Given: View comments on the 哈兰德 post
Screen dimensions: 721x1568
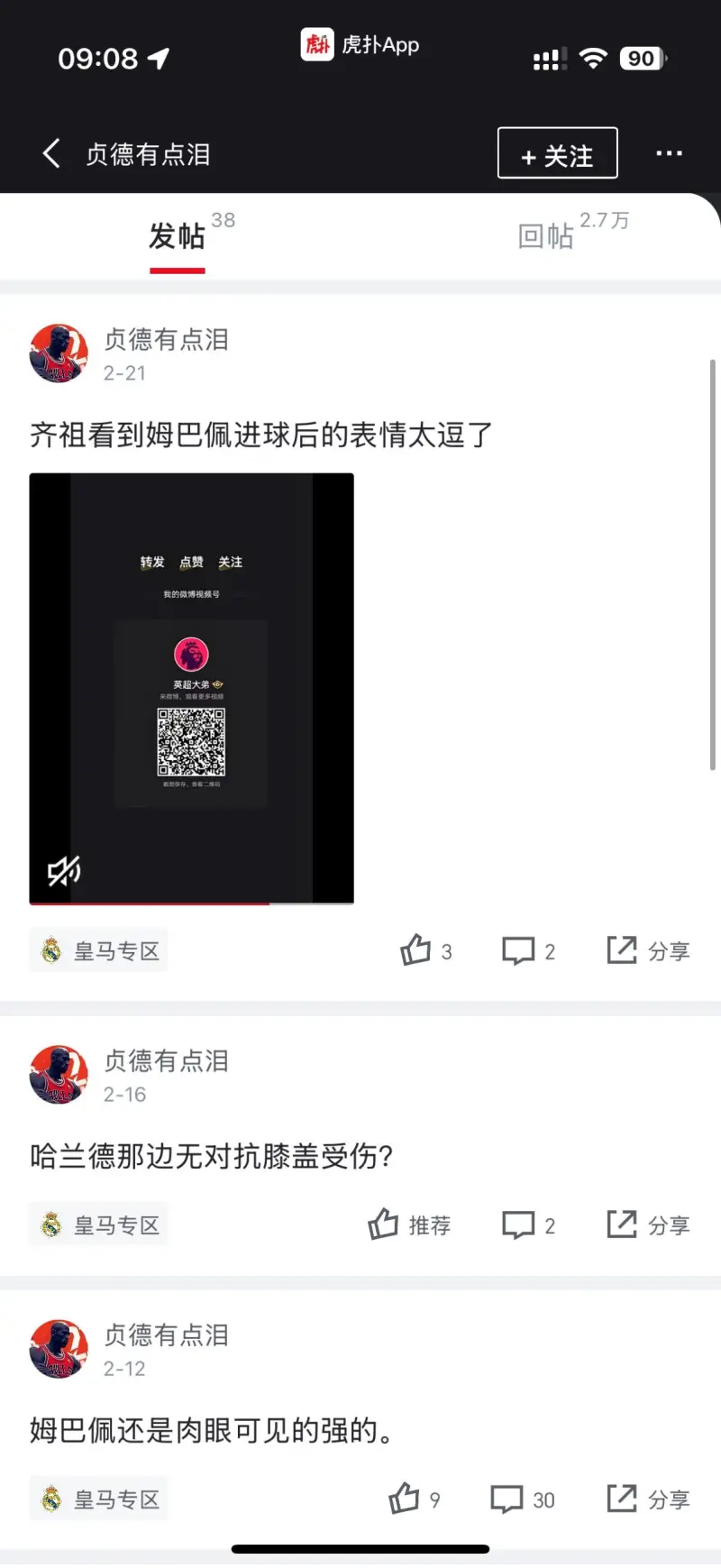Looking at the screenshot, I should click(528, 1225).
